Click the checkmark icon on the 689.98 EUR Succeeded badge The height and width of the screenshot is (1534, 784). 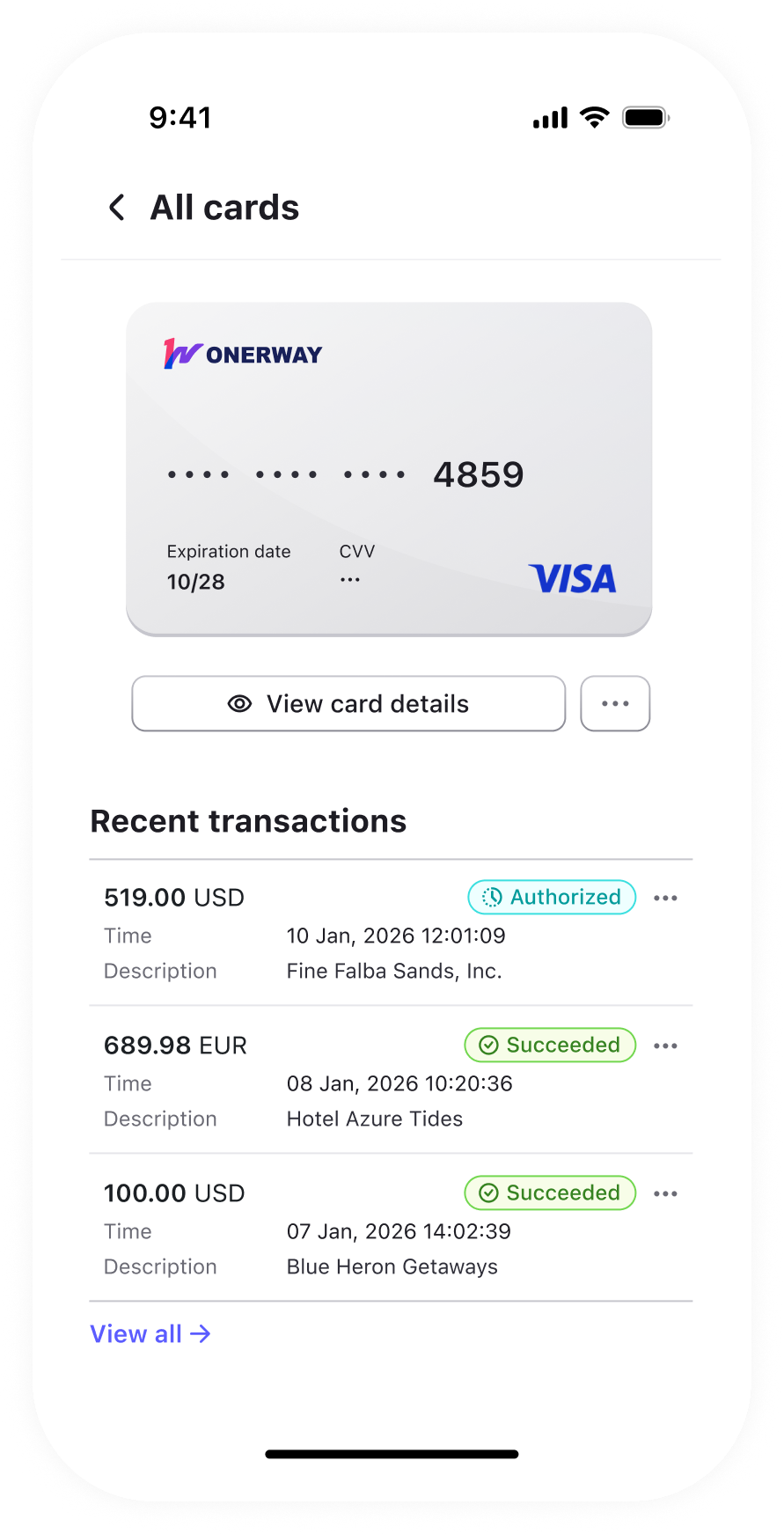click(489, 1045)
